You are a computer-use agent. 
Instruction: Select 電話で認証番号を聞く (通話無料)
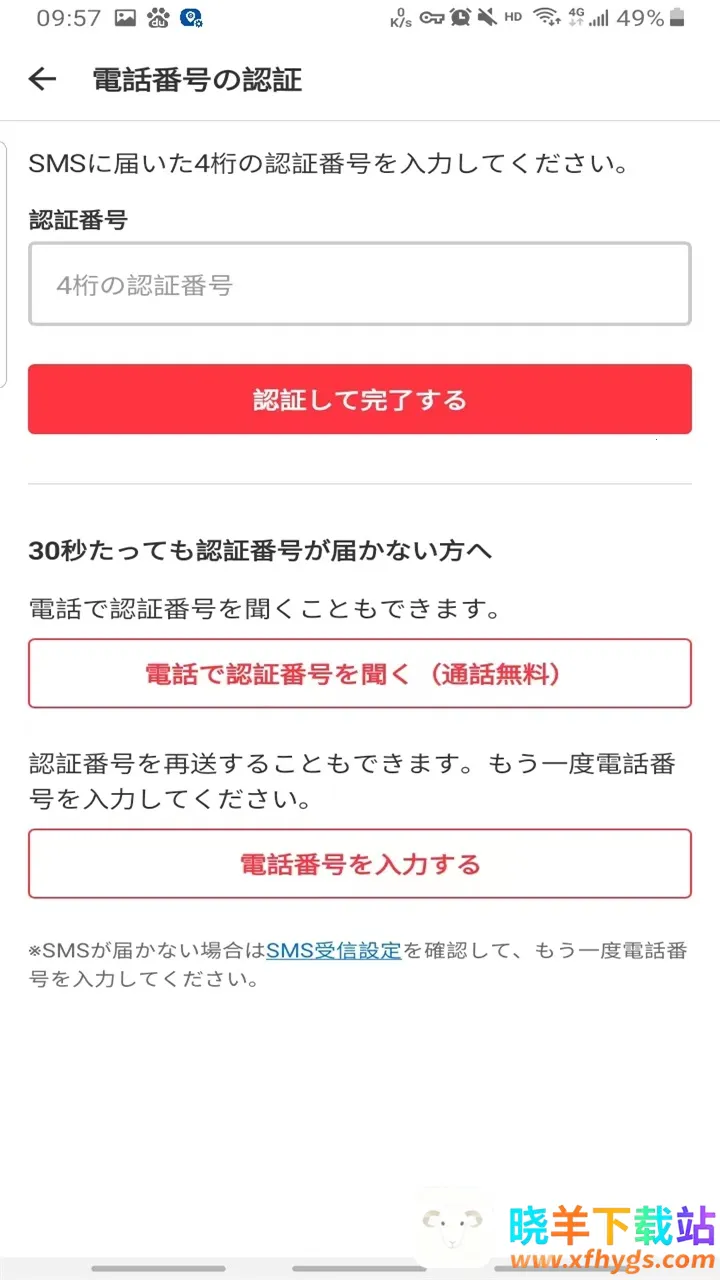click(360, 674)
